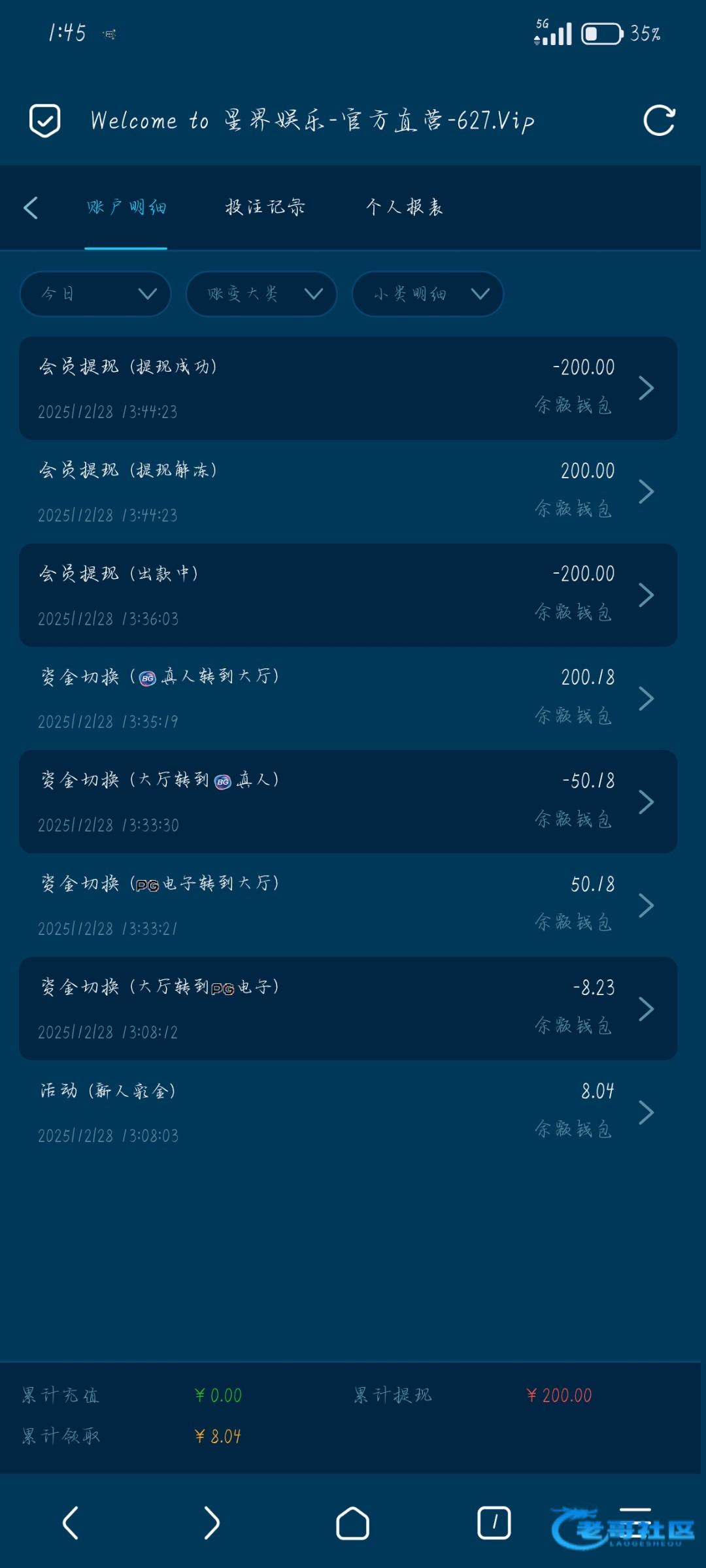Go to the browser home page
The image size is (706, 1568).
pos(352,1524)
